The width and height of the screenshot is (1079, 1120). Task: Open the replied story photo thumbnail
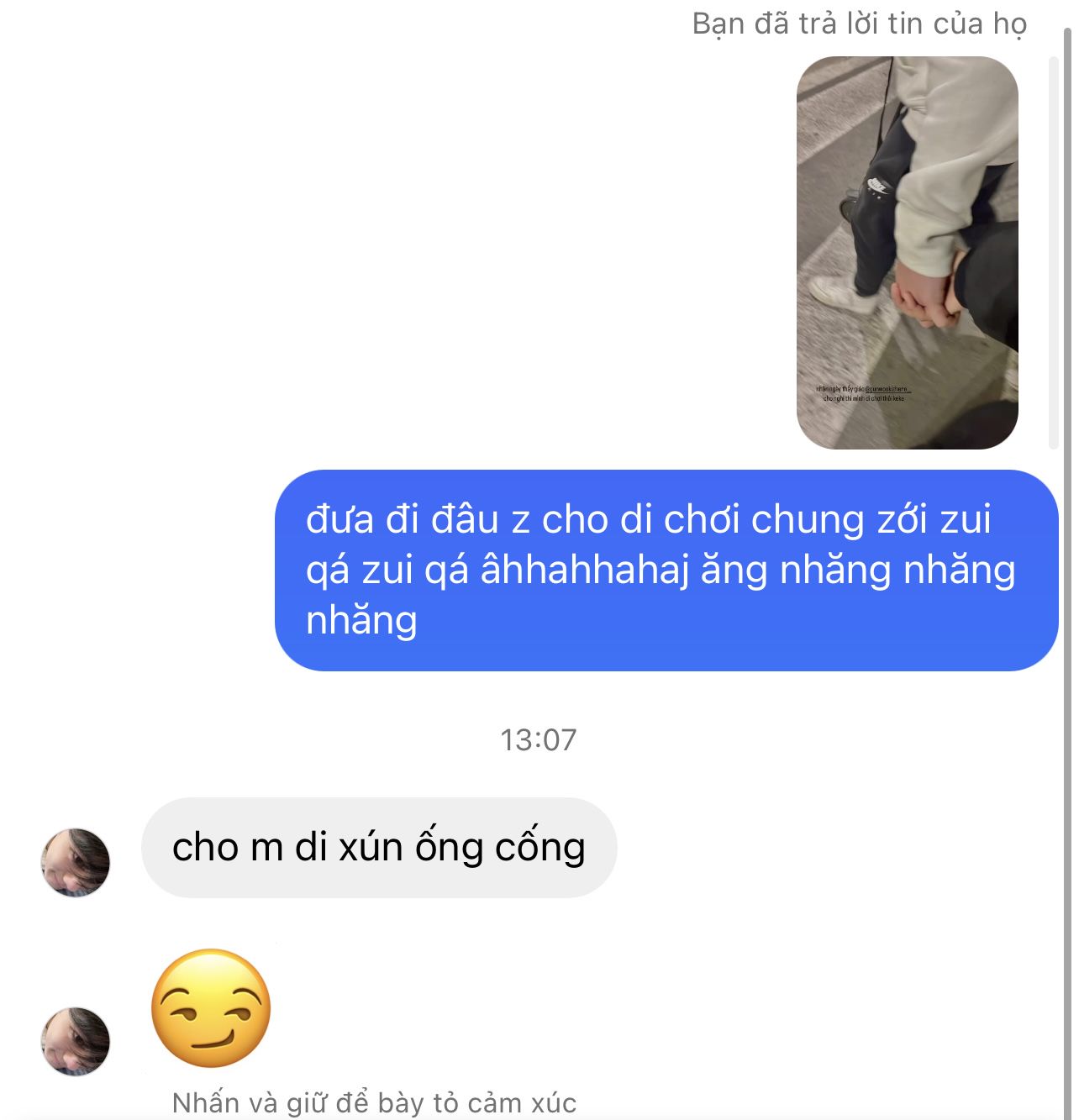pos(907,252)
